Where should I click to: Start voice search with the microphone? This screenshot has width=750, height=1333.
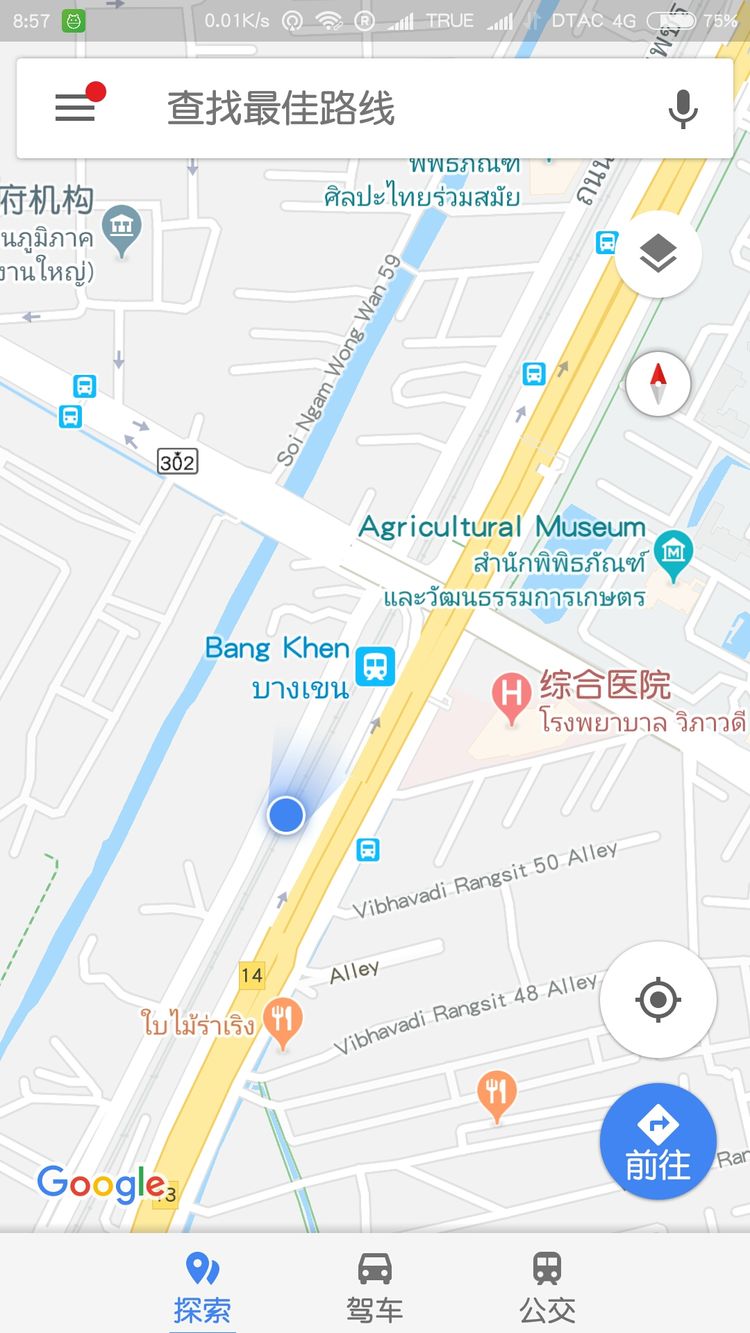[x=683, y=108]
